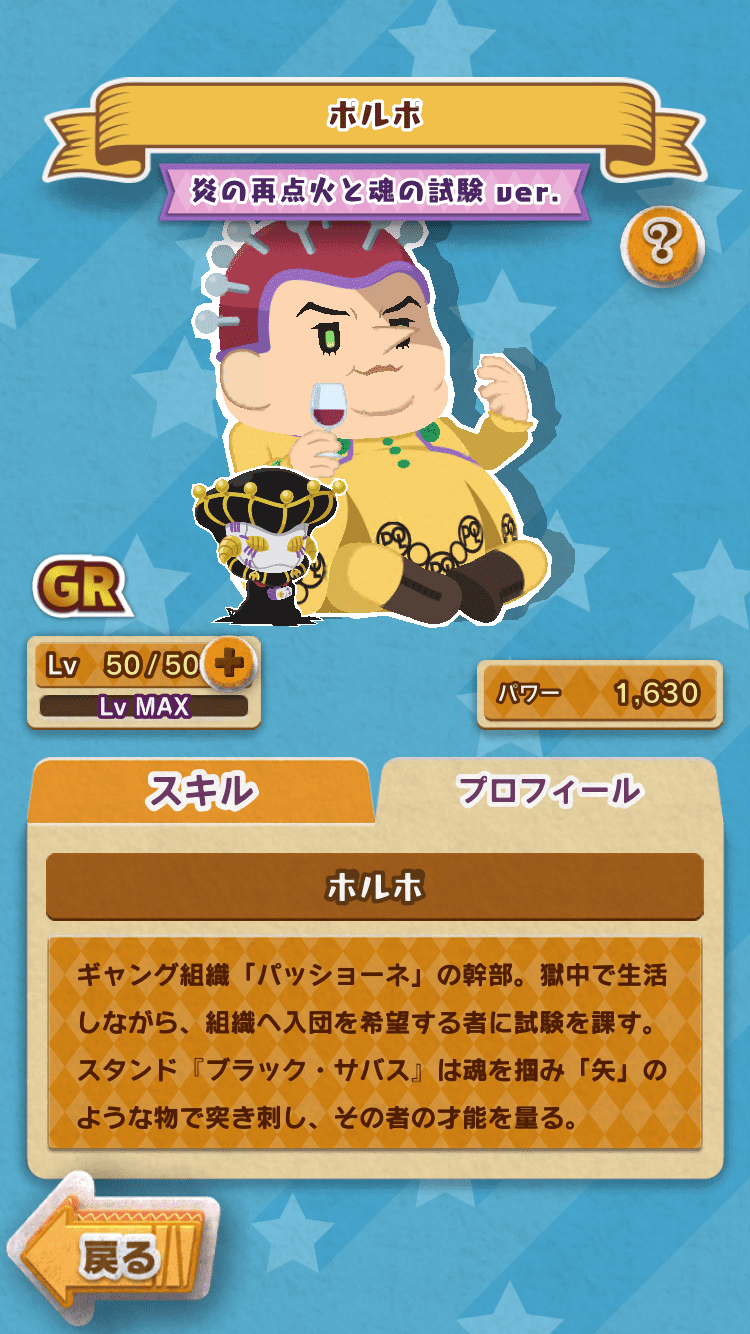Tap the plus button beside Lv 50/50
This screenshot has height=1334, width=750.
pos(230,664)
